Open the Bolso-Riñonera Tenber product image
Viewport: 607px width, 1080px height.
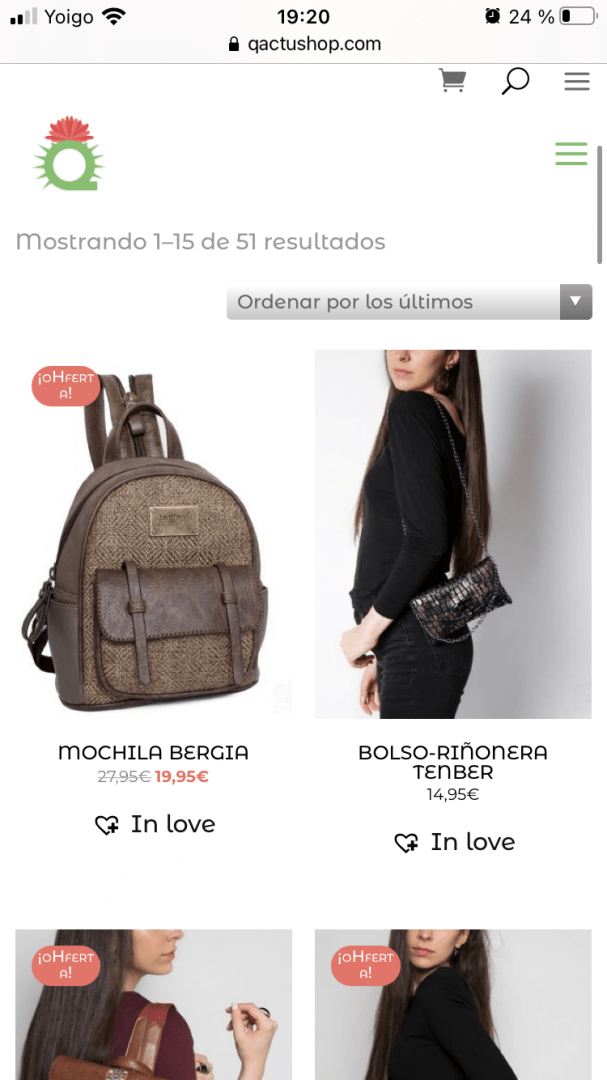click(x=453, y=534)
